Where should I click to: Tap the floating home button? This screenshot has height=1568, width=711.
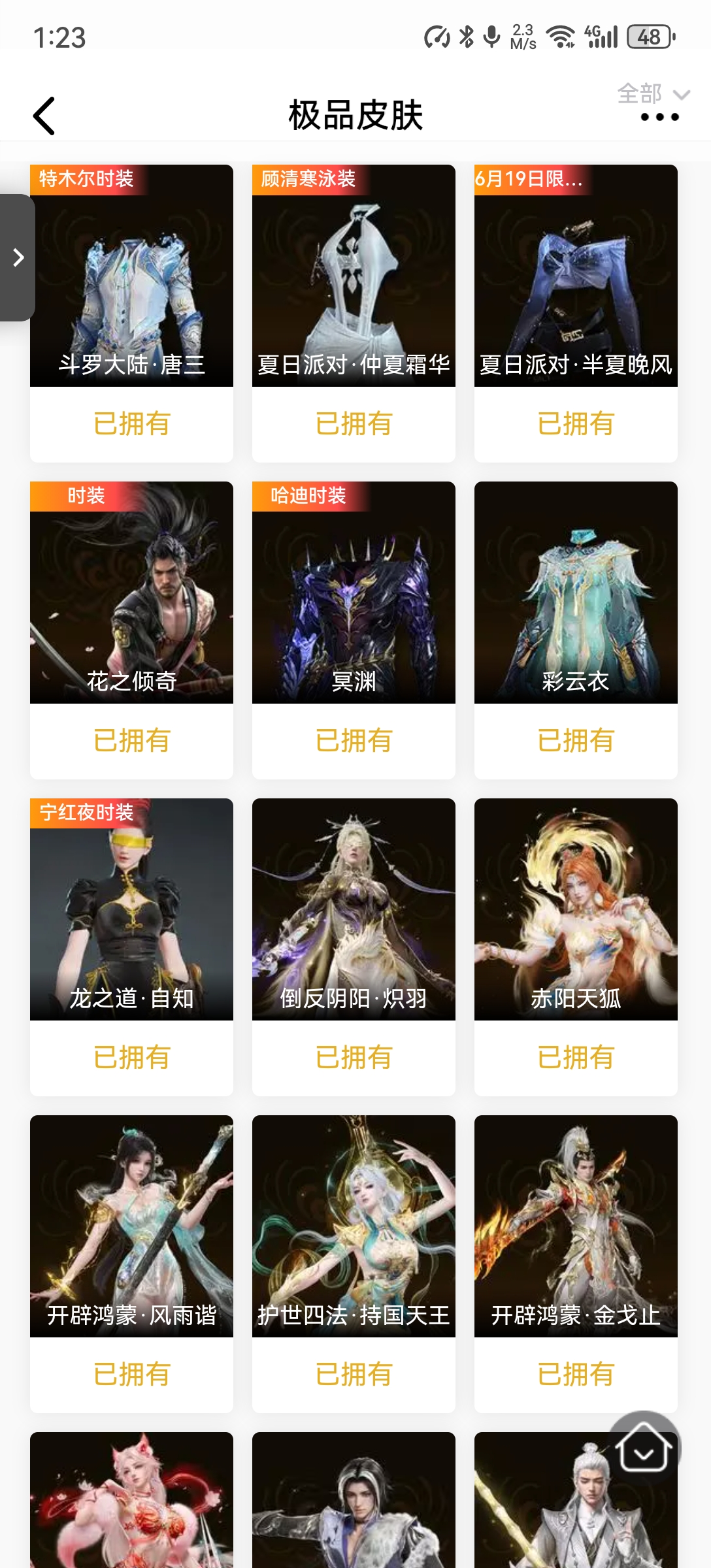644,1448
